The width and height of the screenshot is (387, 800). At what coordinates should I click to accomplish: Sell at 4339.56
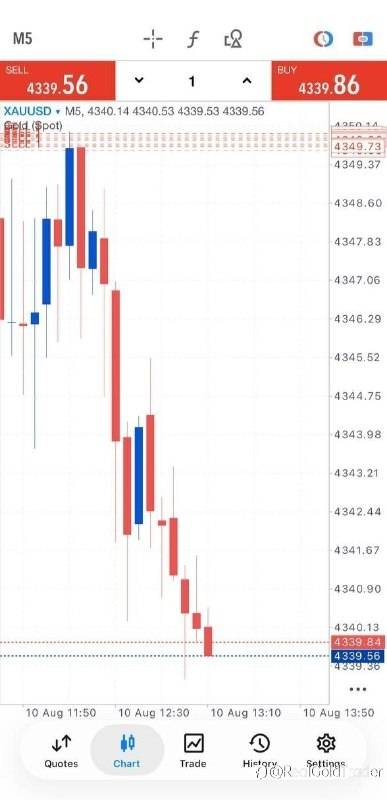coord(58,81)
